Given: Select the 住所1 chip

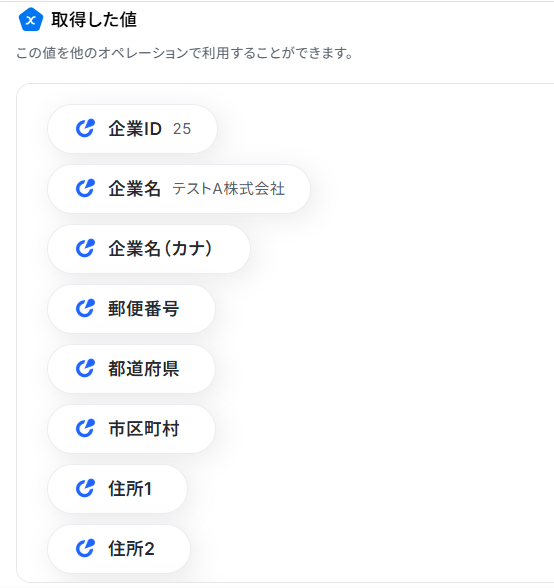Looking at the screenshot, I should 117,489.
